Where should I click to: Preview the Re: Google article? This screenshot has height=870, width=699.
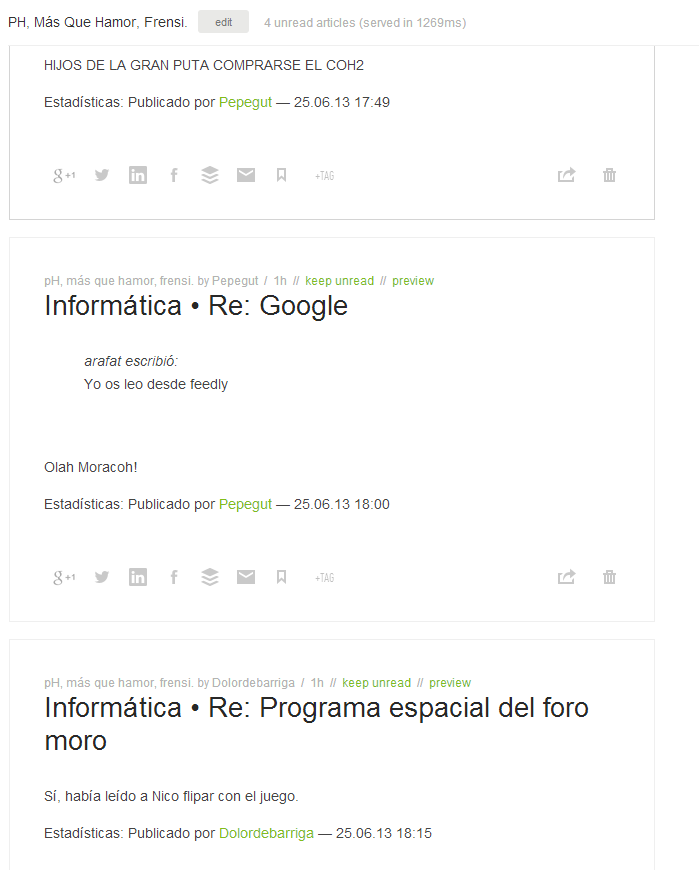click(x=412, y=281)
